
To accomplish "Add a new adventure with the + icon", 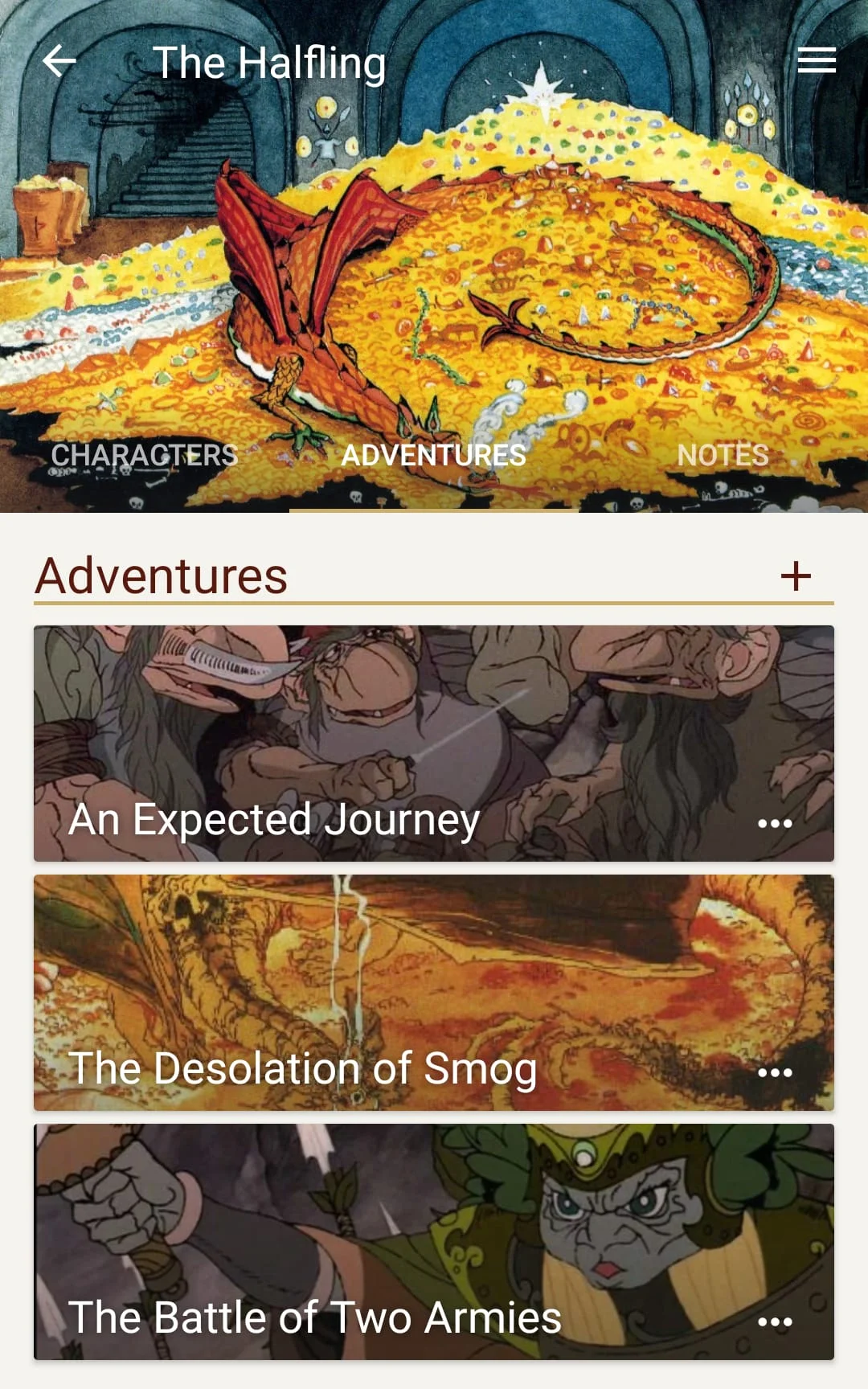I will tap(797, 575).
